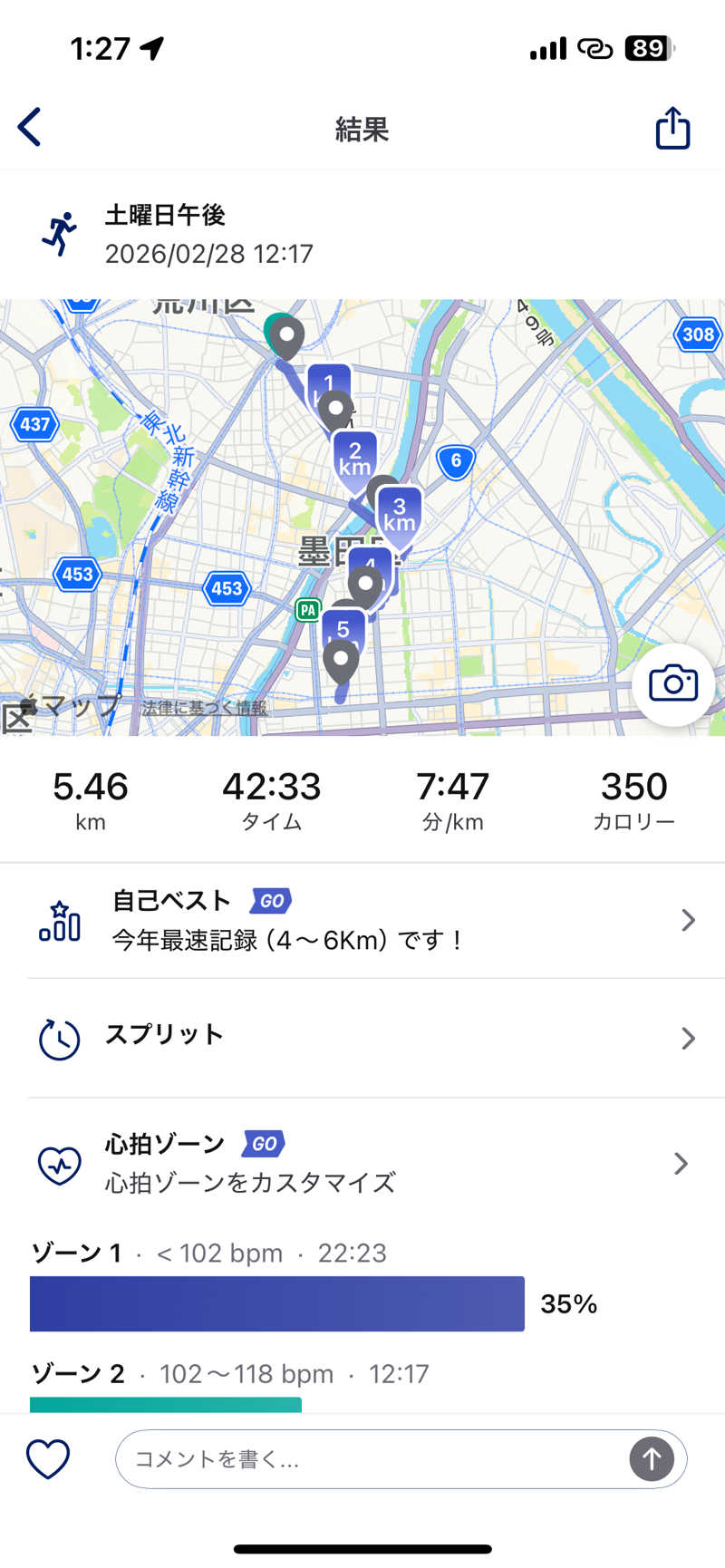
Task: Toggle the heart icon to like this run
Action: (x=47, y=1459)
